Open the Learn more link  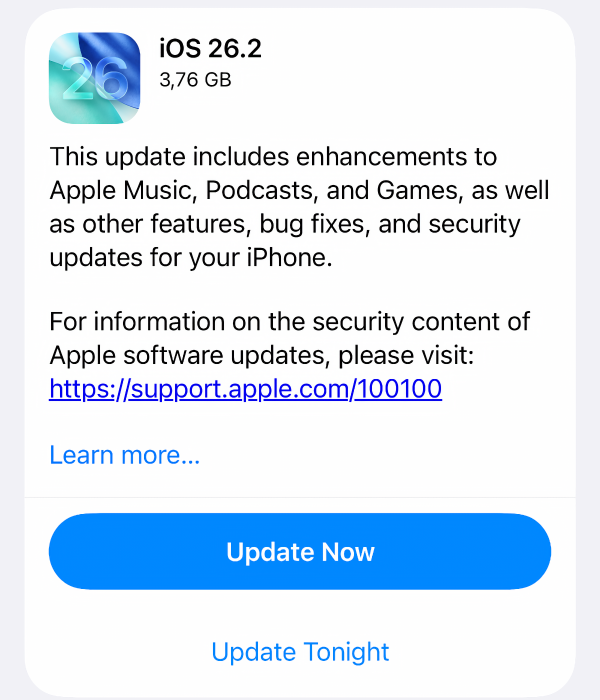tap(125, 455)
